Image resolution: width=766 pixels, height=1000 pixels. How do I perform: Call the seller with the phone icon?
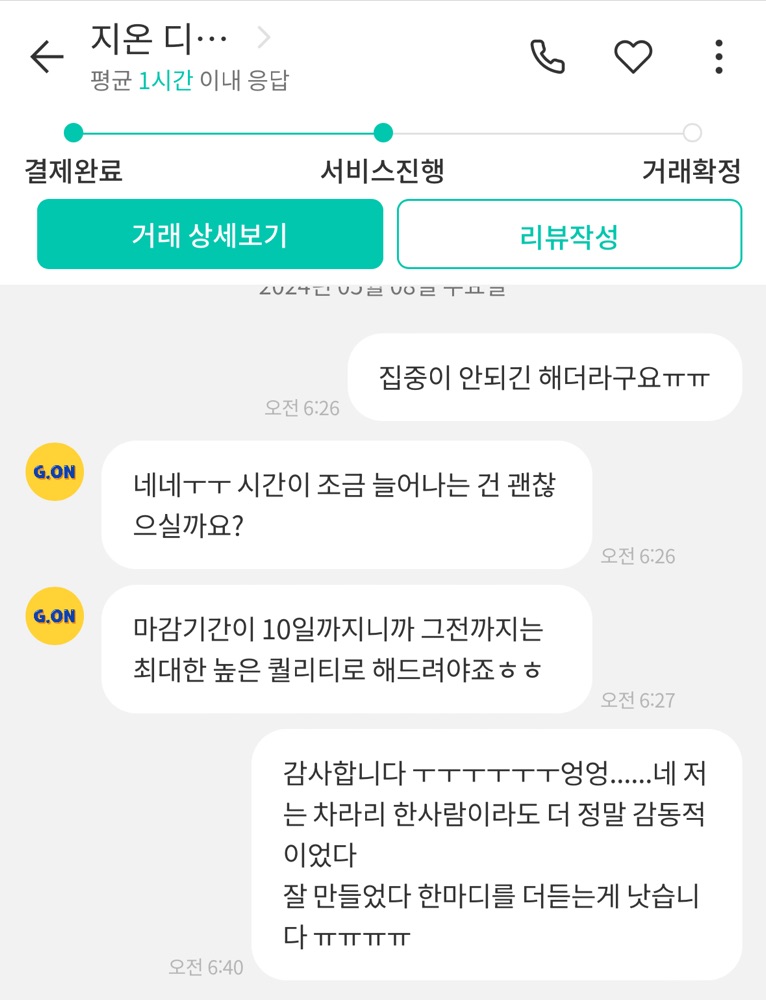tap(548, 57)
